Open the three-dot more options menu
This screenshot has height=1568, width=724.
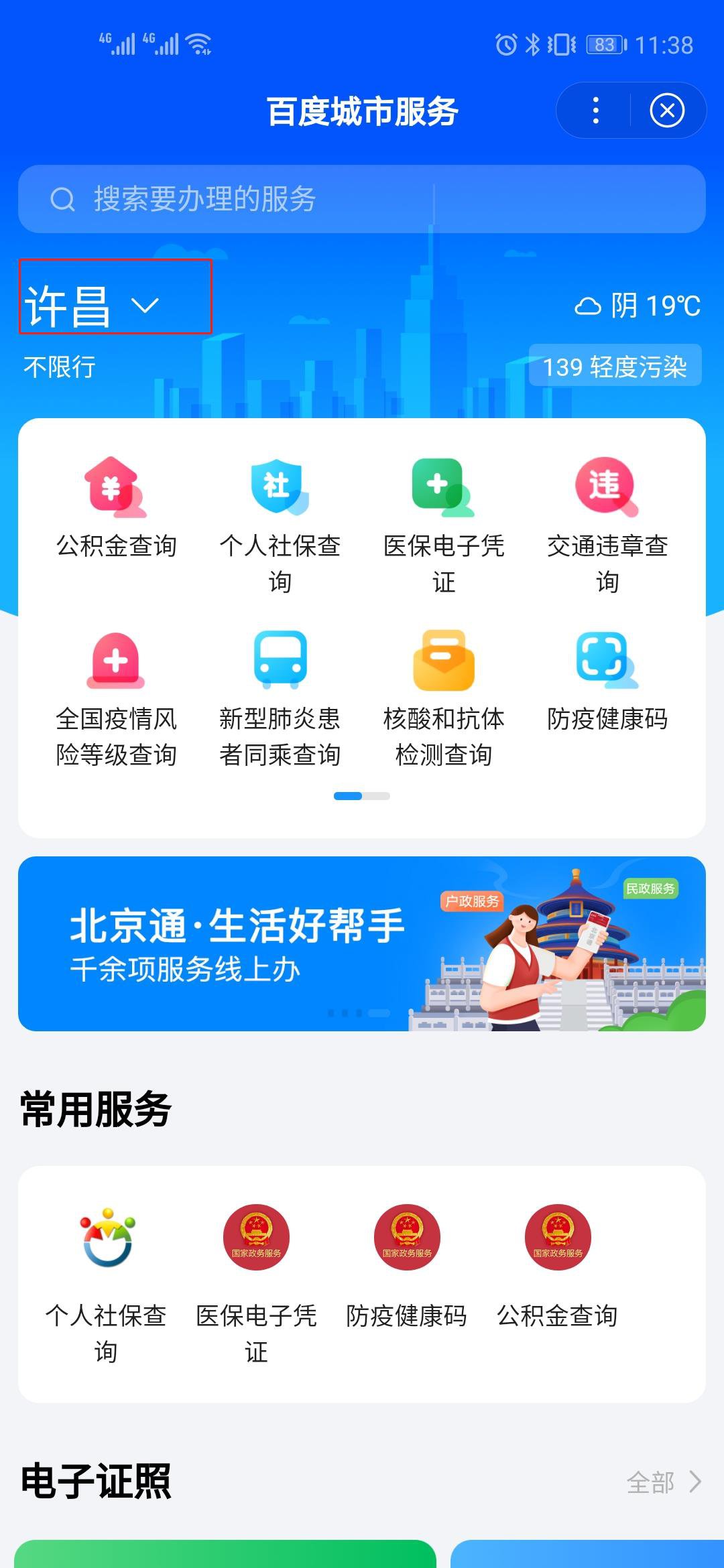coord(595,111)
